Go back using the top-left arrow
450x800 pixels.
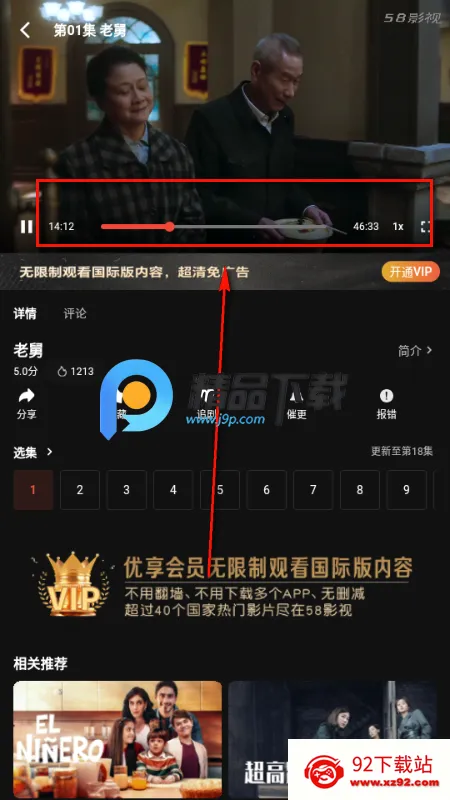24,30
